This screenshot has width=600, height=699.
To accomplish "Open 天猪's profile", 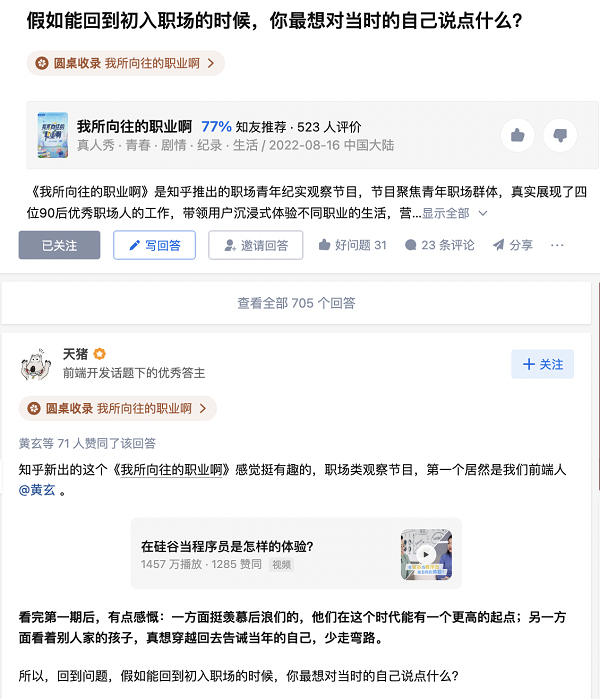I will (75, 354).
